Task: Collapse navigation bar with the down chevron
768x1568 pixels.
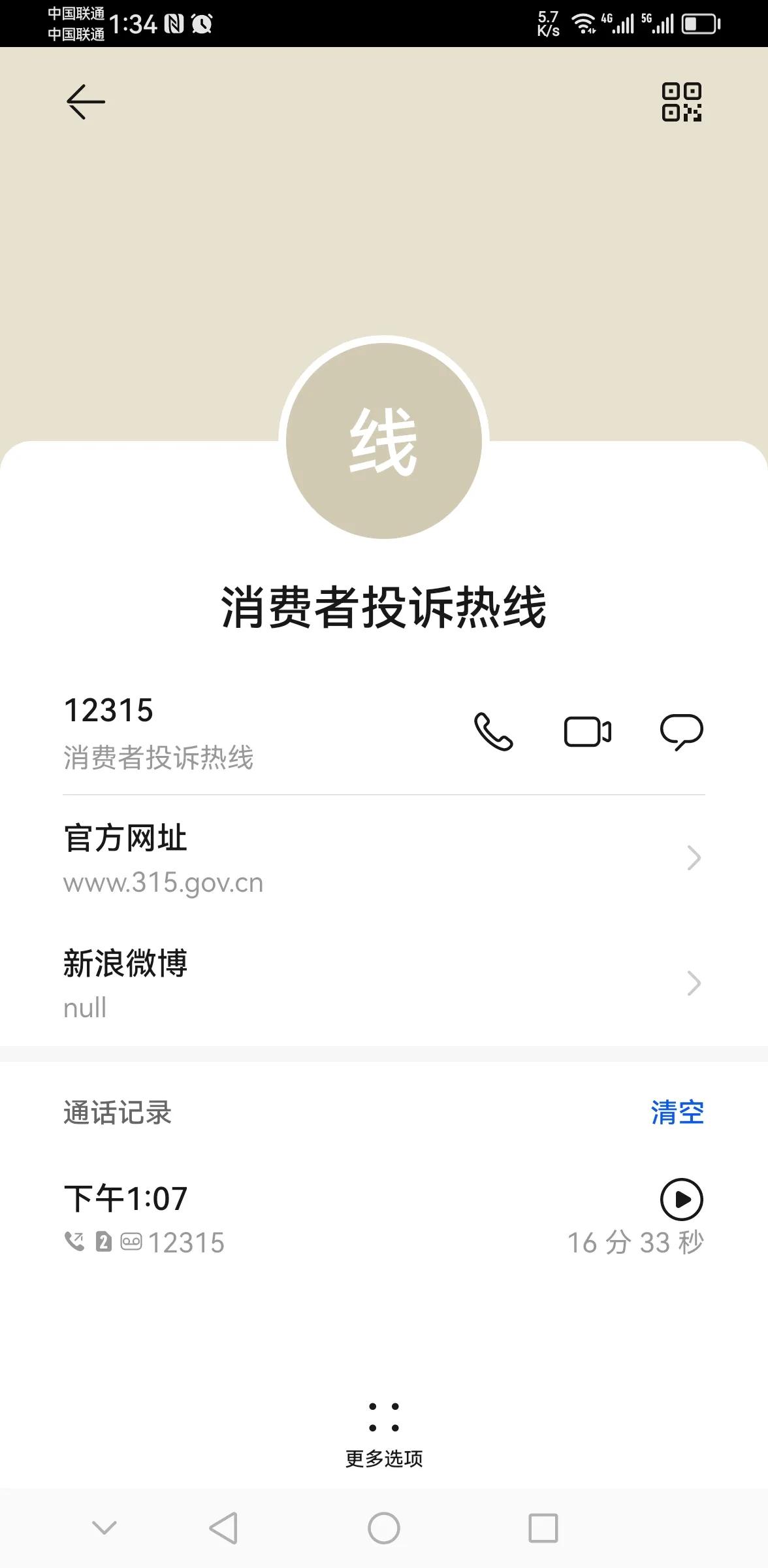Action: pos(103,1529)
